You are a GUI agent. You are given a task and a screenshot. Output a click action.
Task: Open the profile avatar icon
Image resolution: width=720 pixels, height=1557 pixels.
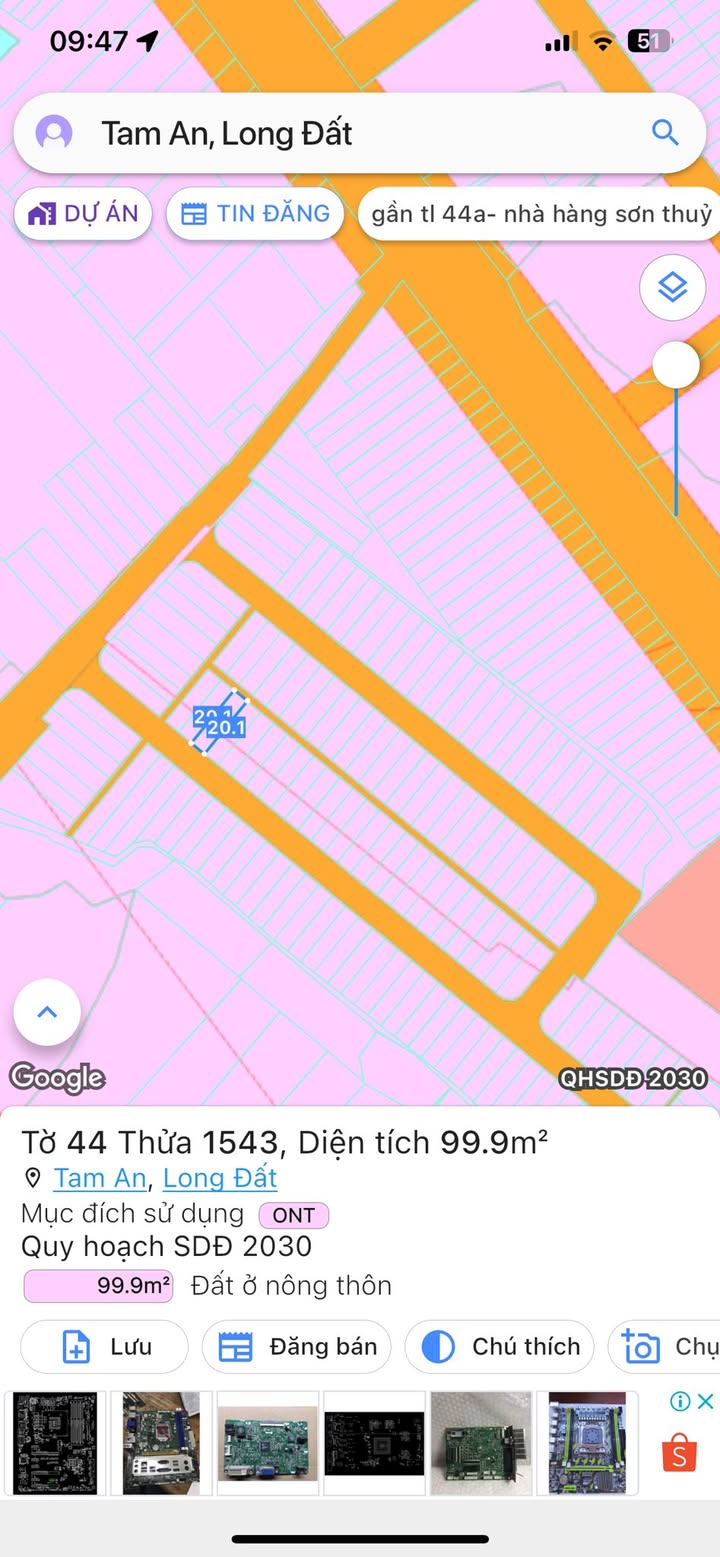click(x=54, y=133)
